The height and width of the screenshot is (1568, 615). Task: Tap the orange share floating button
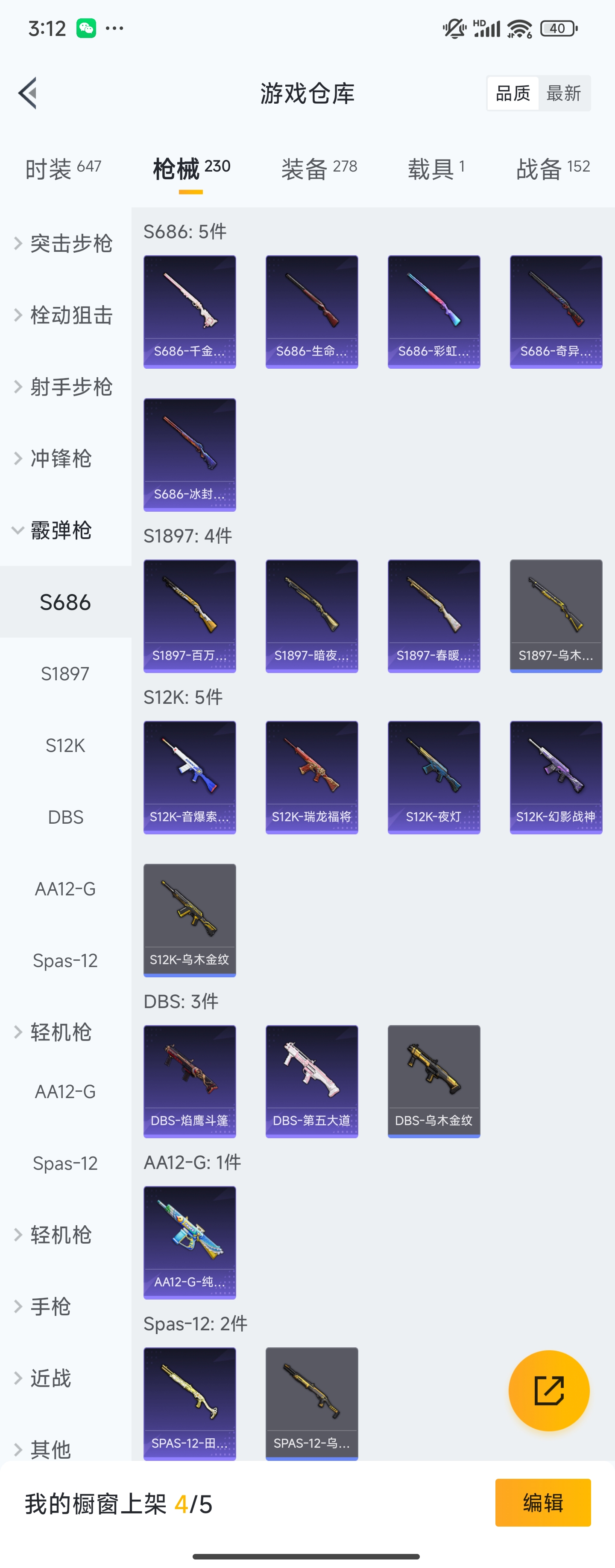549,1390
